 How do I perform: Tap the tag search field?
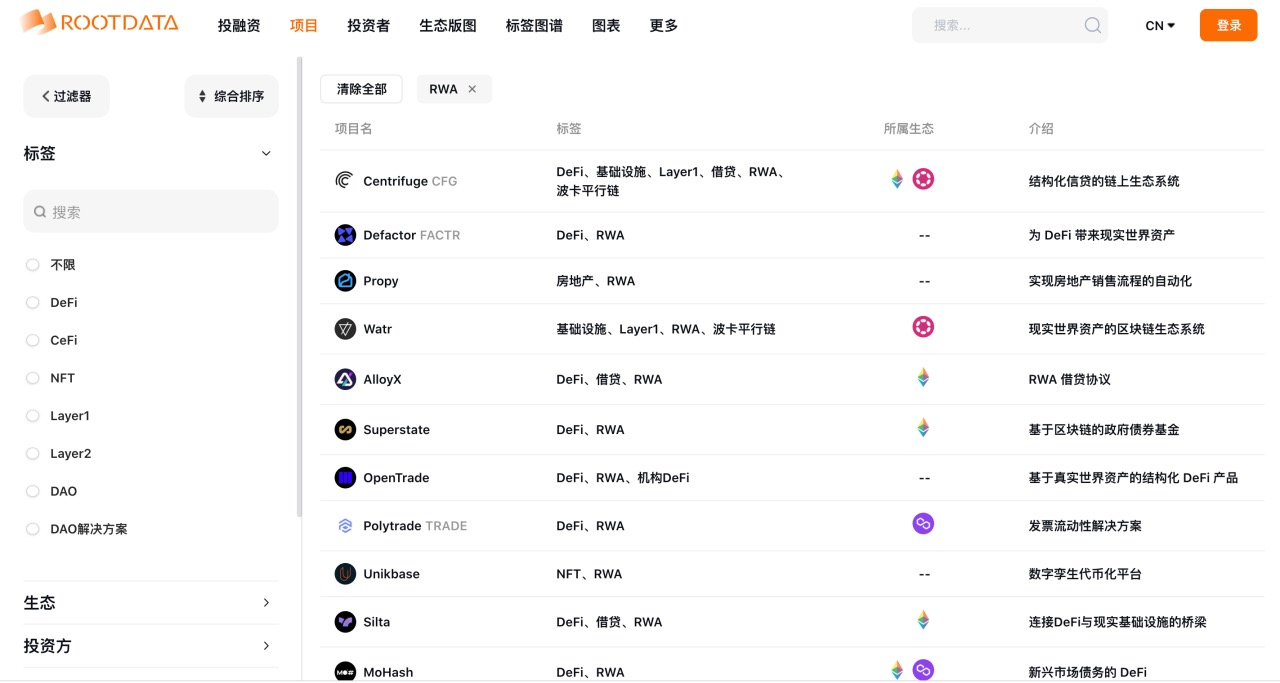pos(150,212)
